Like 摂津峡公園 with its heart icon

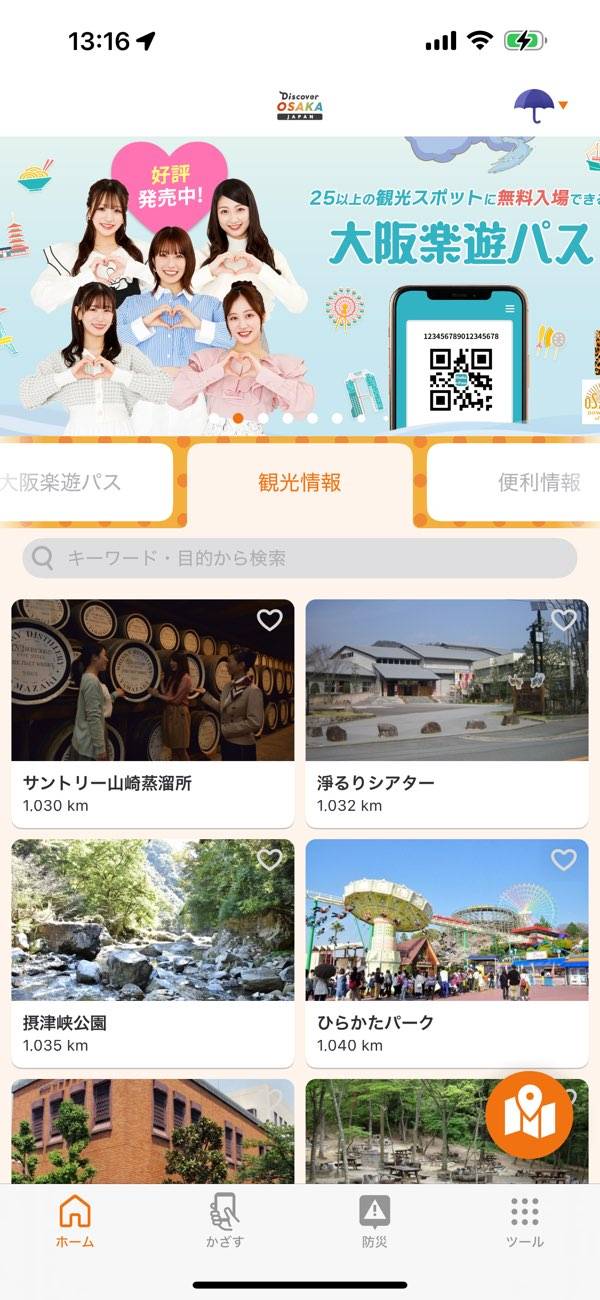(x=270, y=860)
